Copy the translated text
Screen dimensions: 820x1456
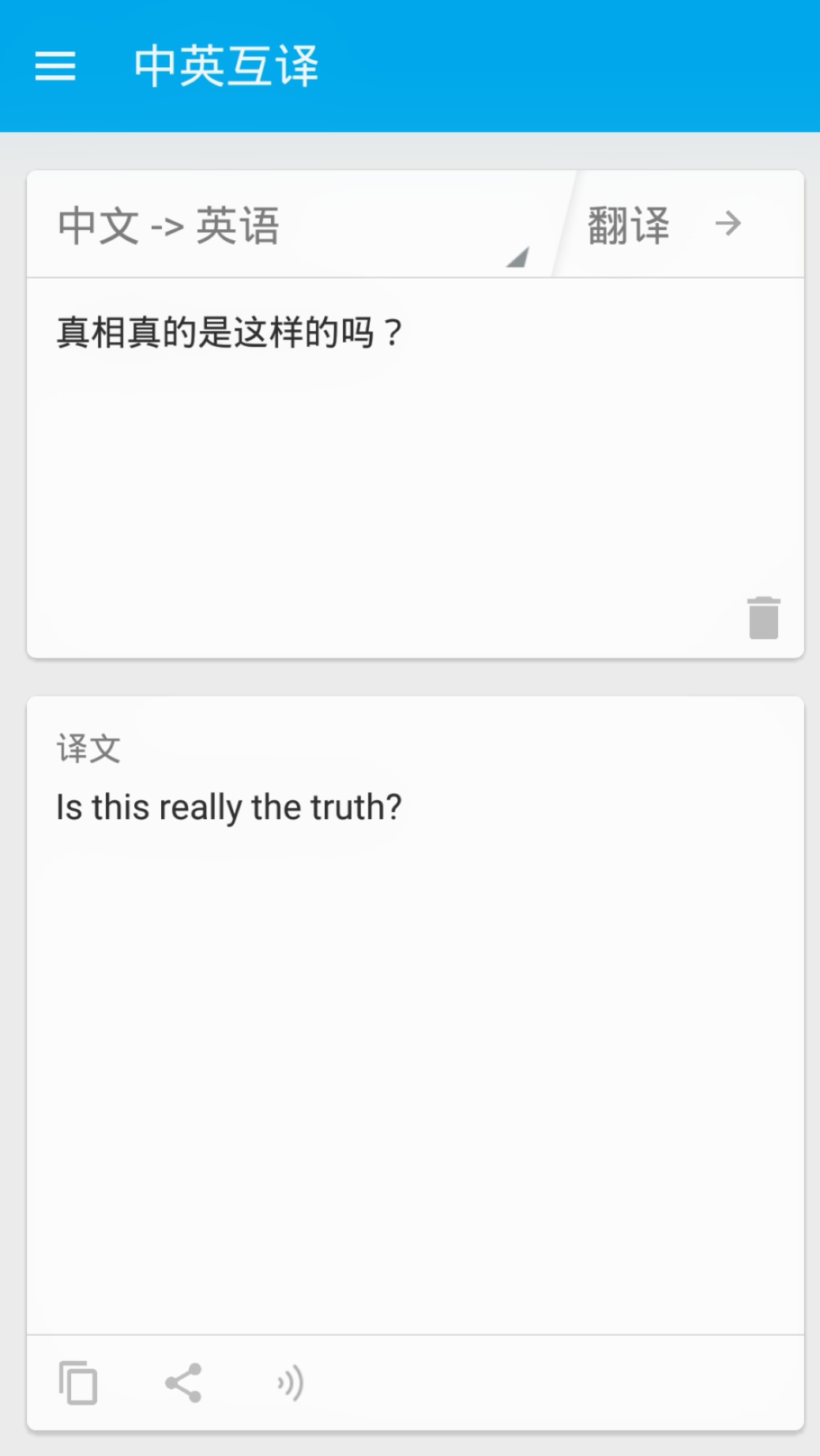click(78, 1383)
